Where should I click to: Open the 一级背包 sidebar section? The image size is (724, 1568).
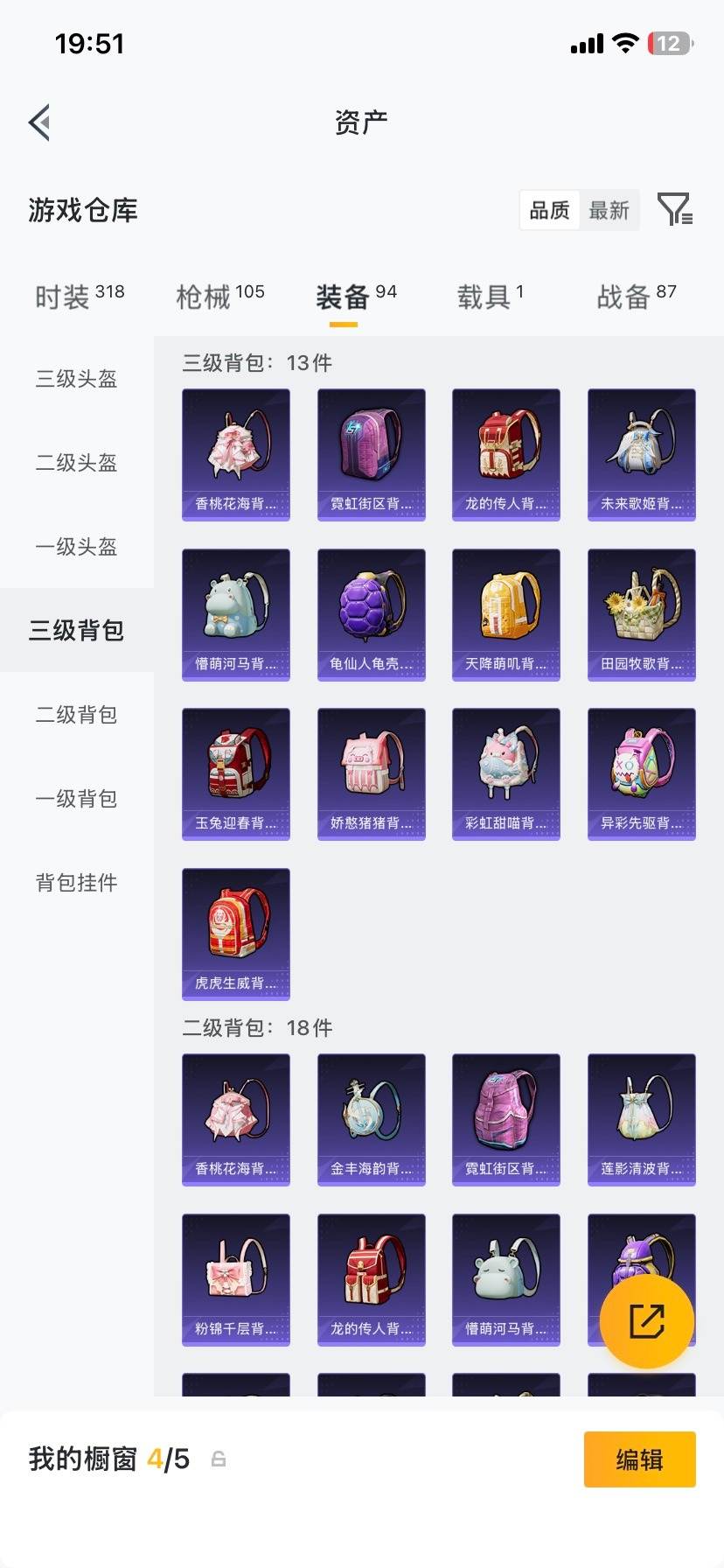click(76, 799)
